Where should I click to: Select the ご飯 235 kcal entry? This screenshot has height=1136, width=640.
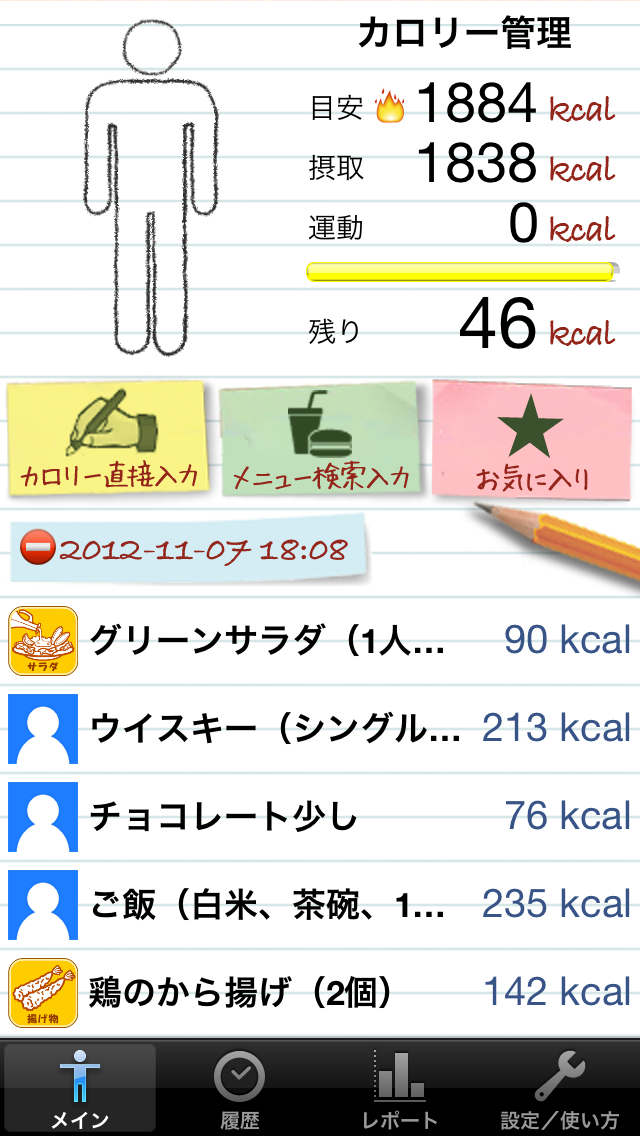point(320,904)
